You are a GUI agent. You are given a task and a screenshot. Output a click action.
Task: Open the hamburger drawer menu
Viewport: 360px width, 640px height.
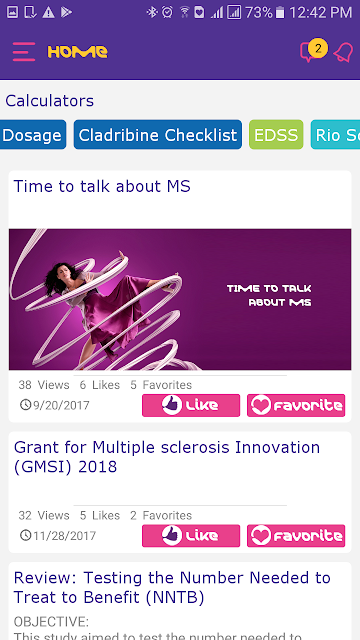[24, 52]
